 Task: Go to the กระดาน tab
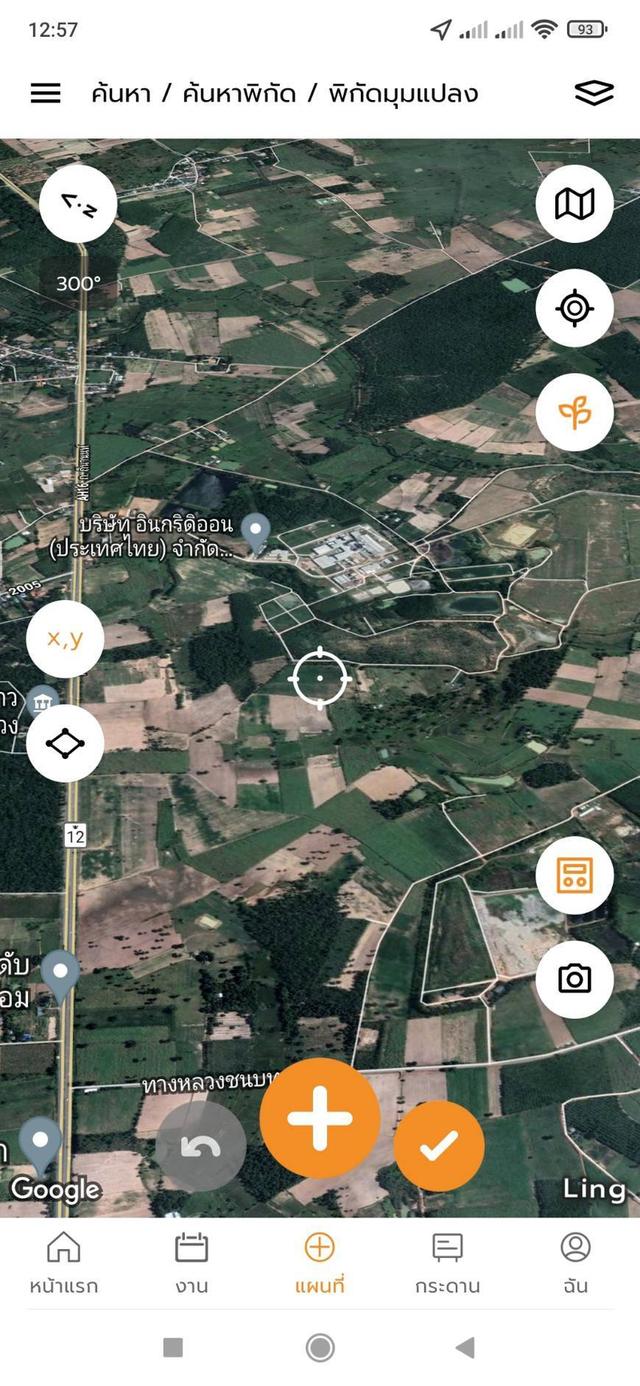click(x=447, y=1263)
